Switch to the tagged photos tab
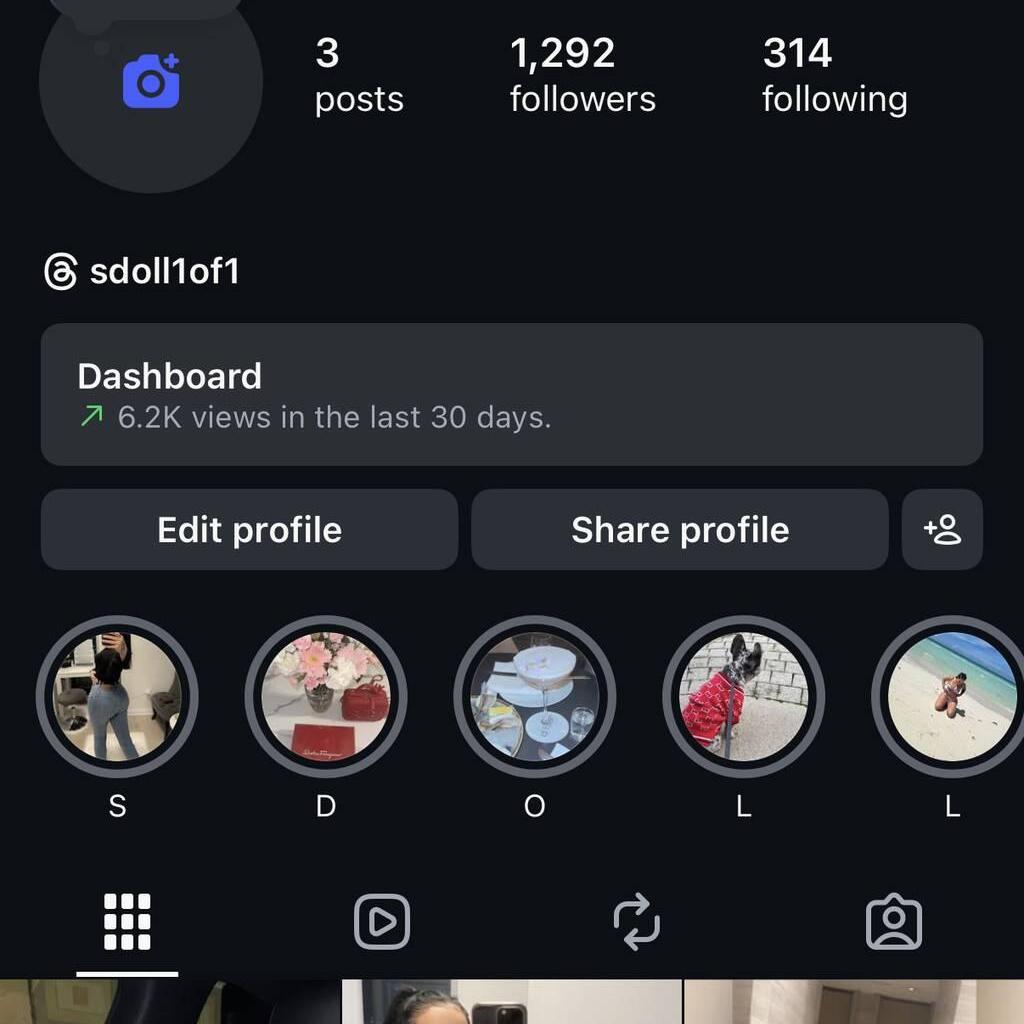Screen dimensions: 1024x1024 (x=893, y=922)
